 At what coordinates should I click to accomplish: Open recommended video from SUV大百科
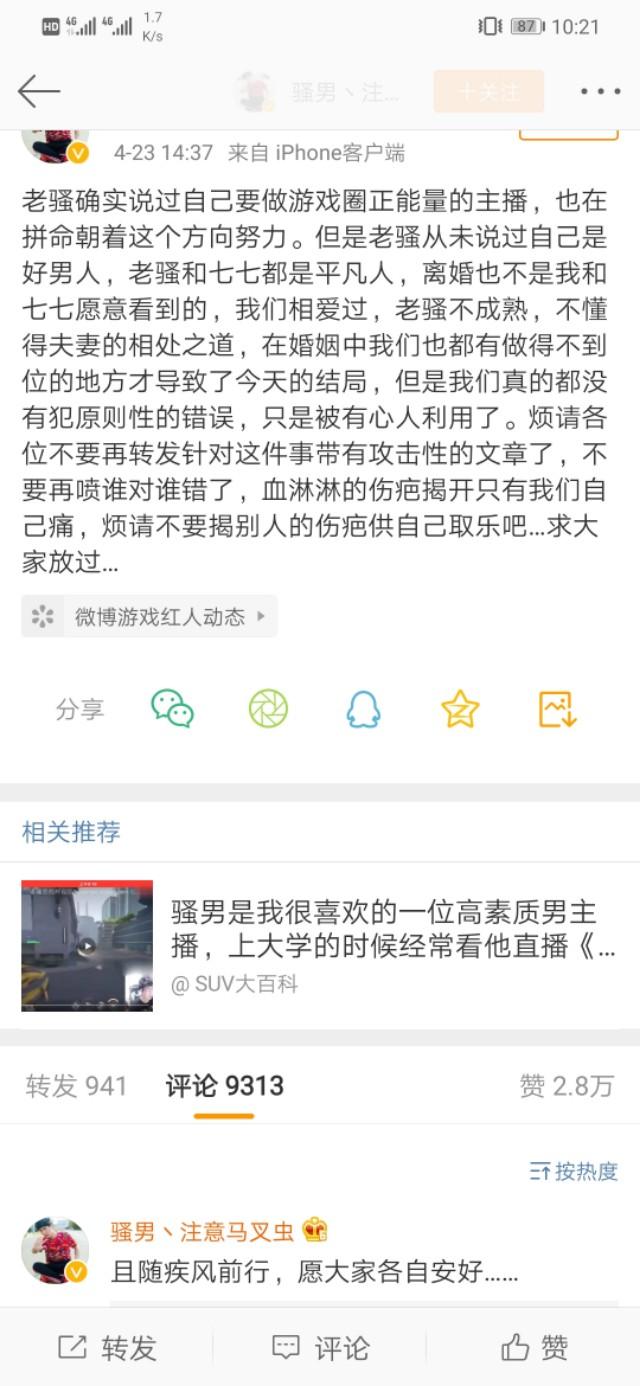(87, 945)
